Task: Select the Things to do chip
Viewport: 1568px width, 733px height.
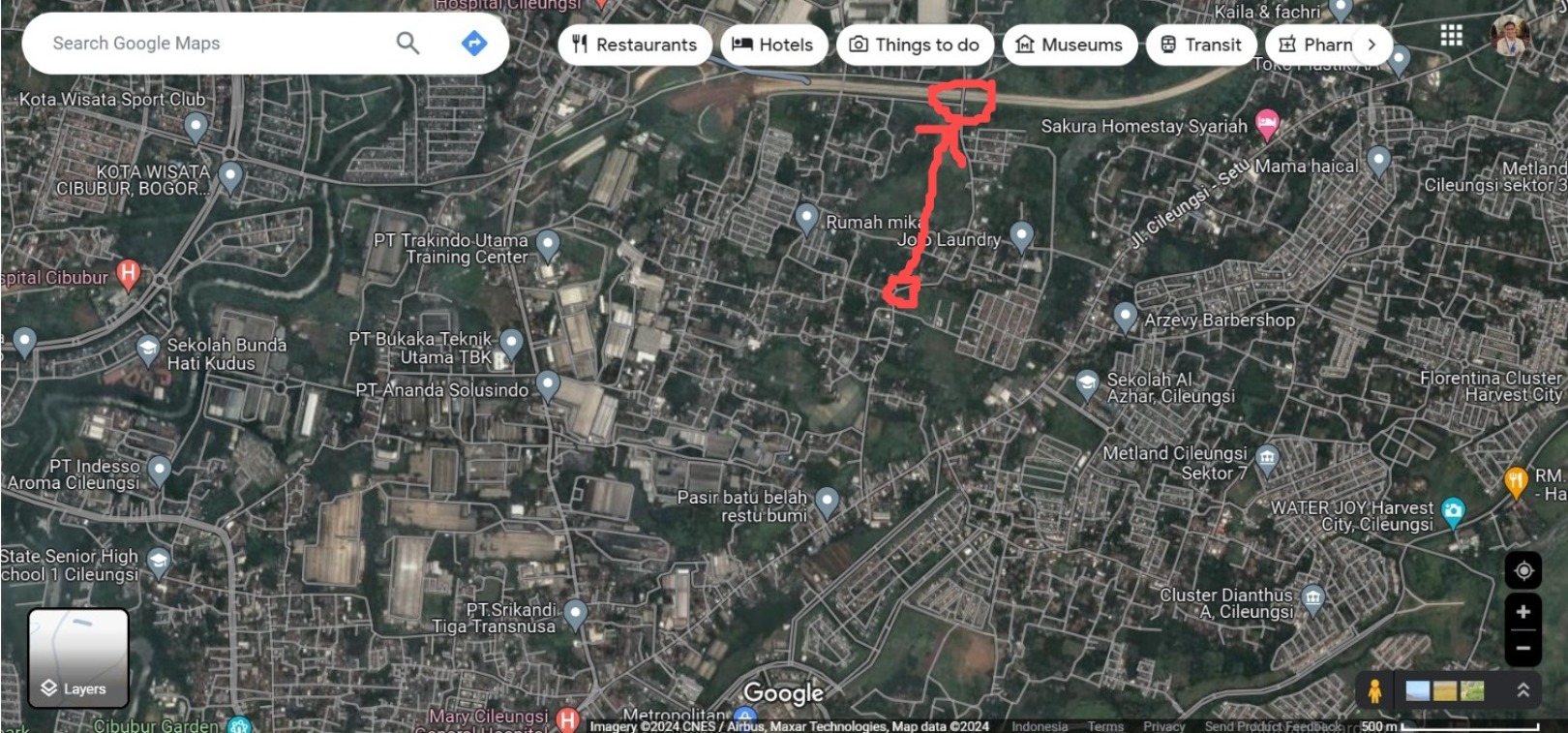Action: 915,45
